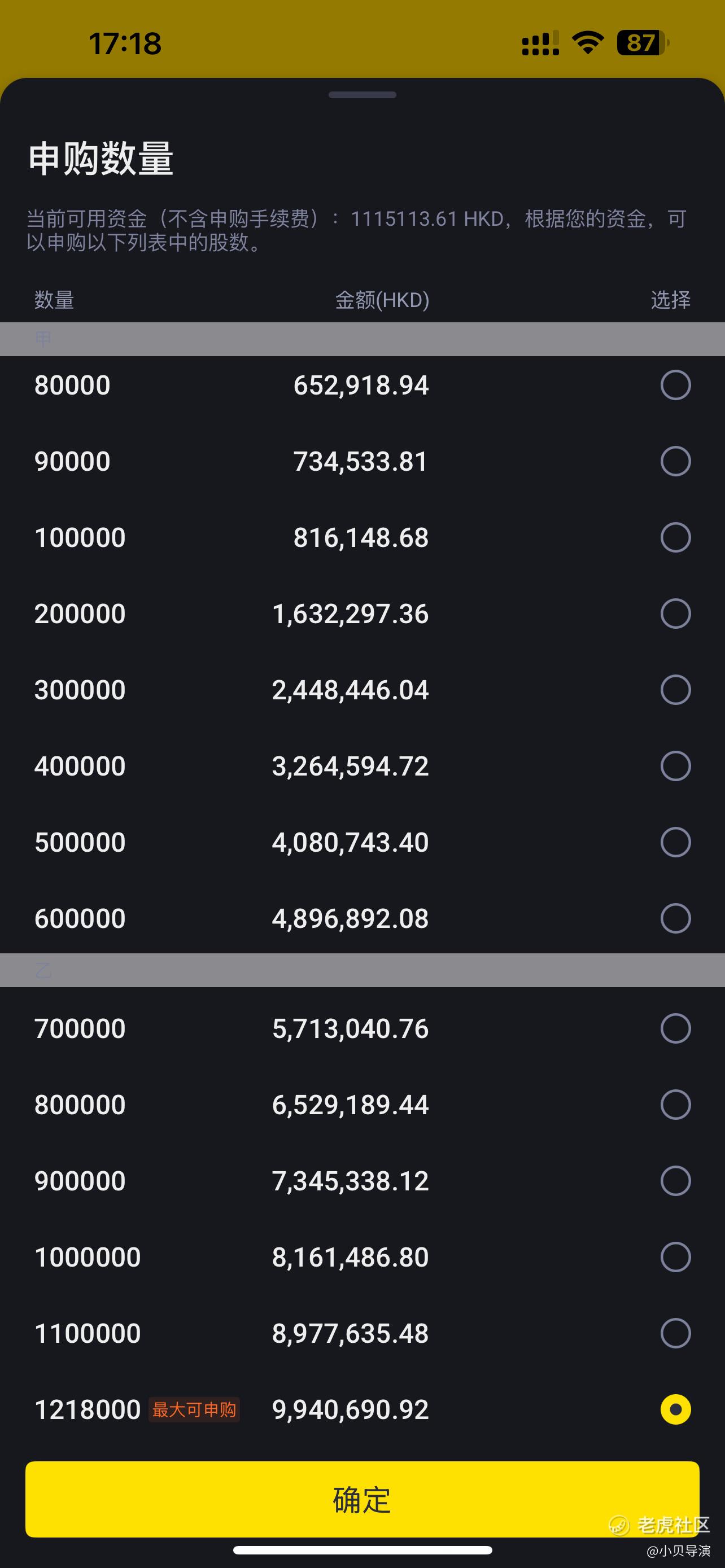The width and height of the screenshot is (725, 1568).
Task: Pick the 200000 quantity option
Action: pos(675,614)
